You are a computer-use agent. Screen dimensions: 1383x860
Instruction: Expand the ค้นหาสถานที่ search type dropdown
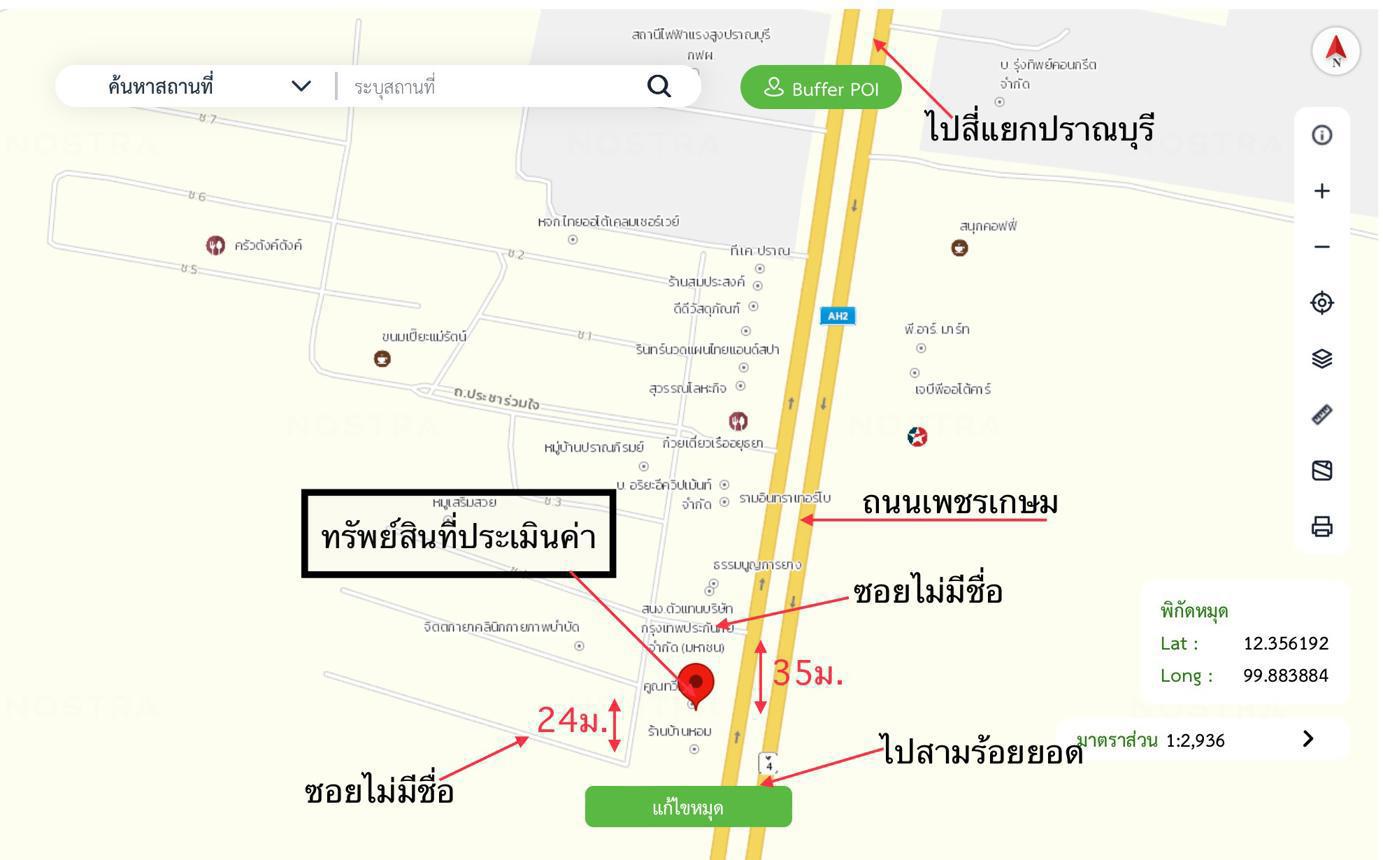tap(301, 87)
